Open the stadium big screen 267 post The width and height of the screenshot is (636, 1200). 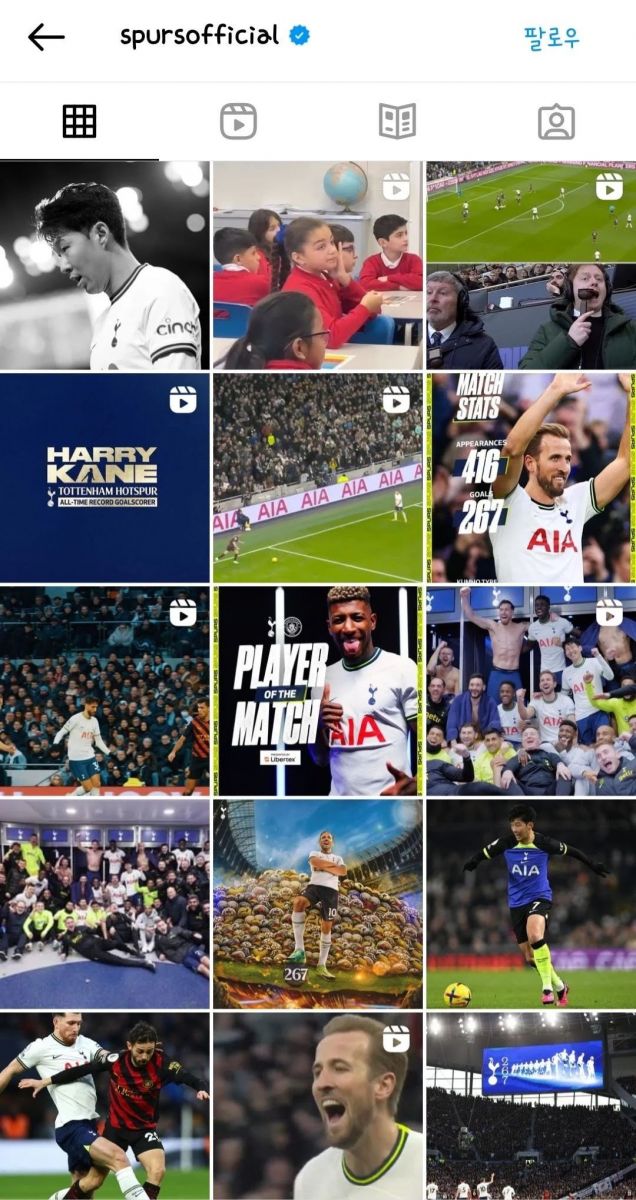point(530,1106)
